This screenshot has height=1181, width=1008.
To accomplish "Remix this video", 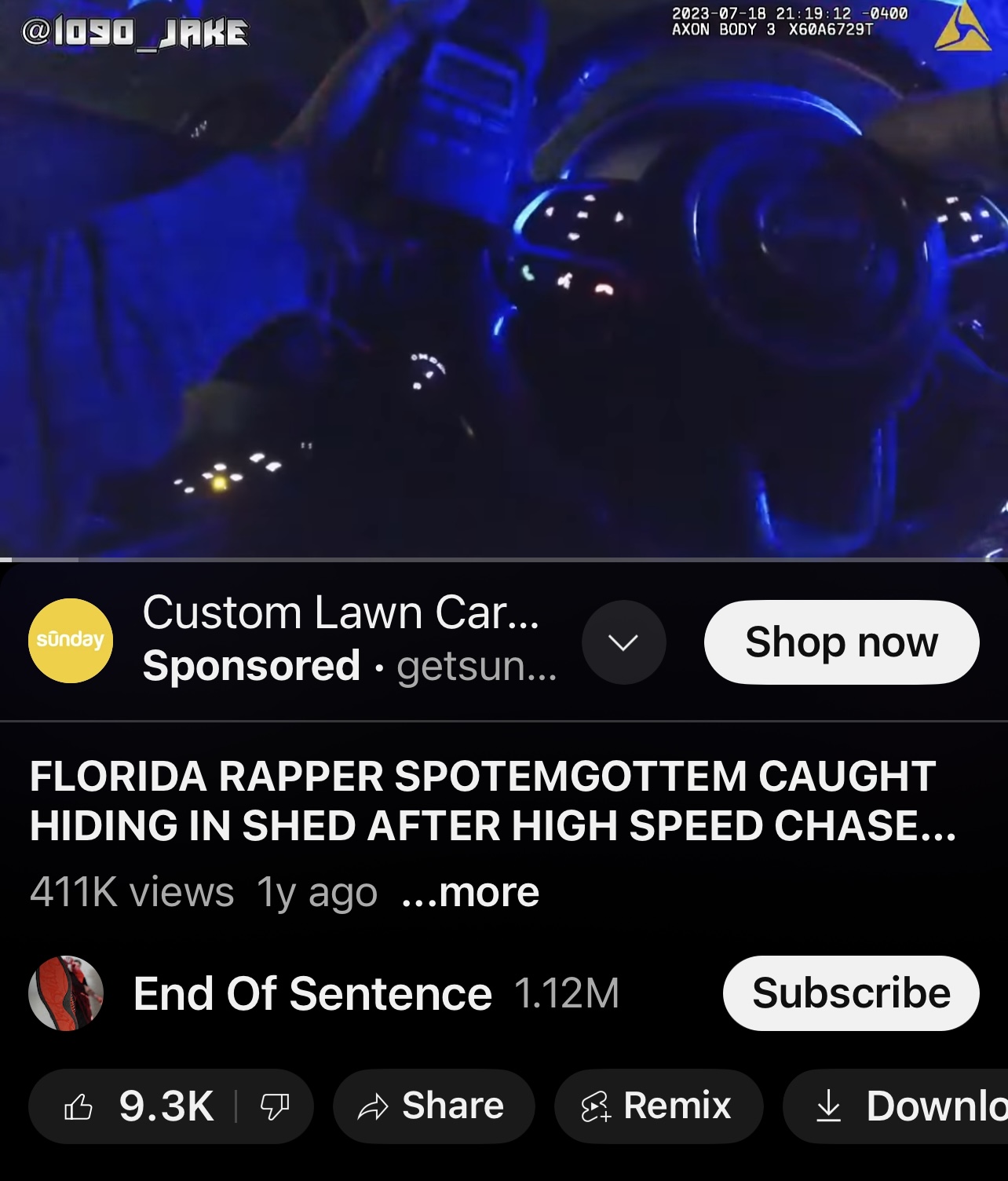I will pos(658,1106).
